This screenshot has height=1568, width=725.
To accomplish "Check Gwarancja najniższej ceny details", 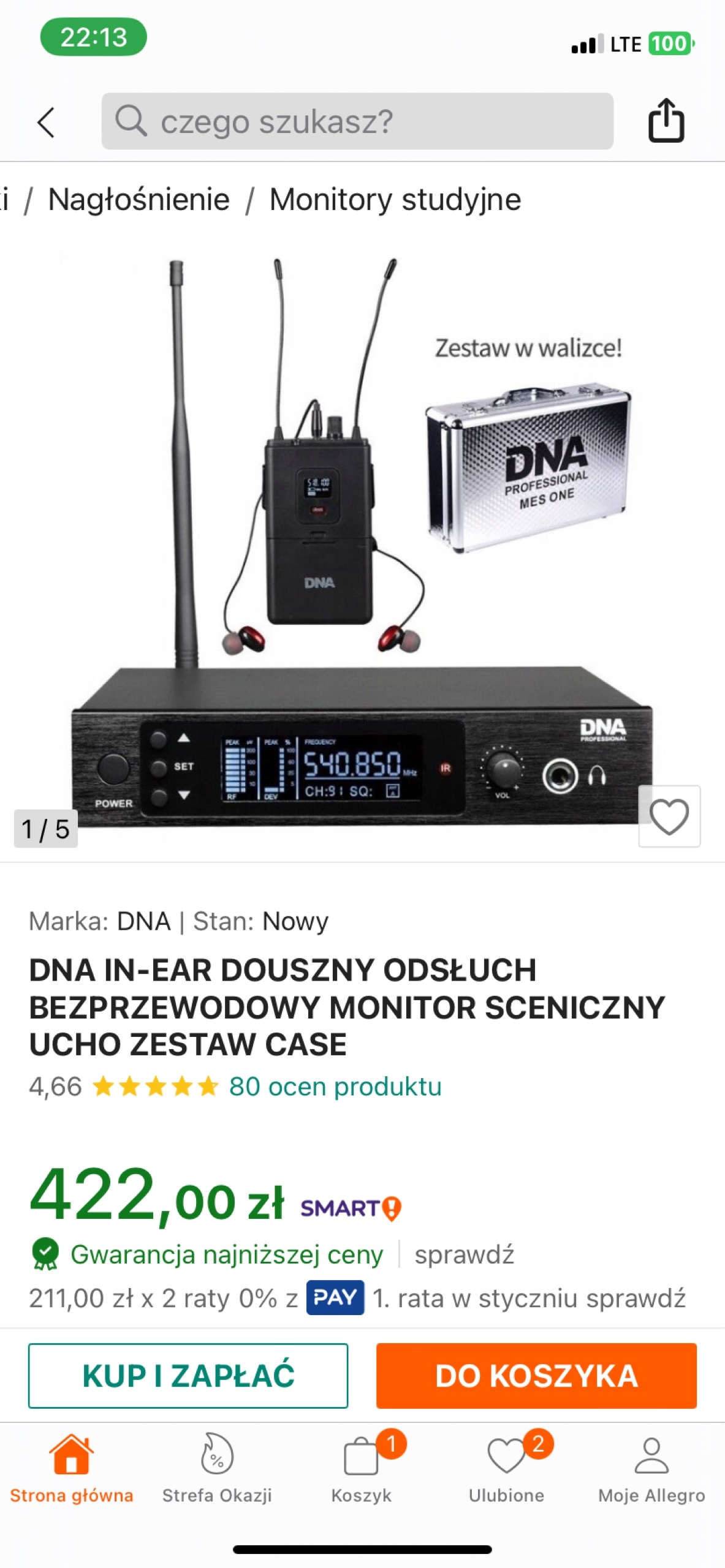I will click(x=464, y=1255).
